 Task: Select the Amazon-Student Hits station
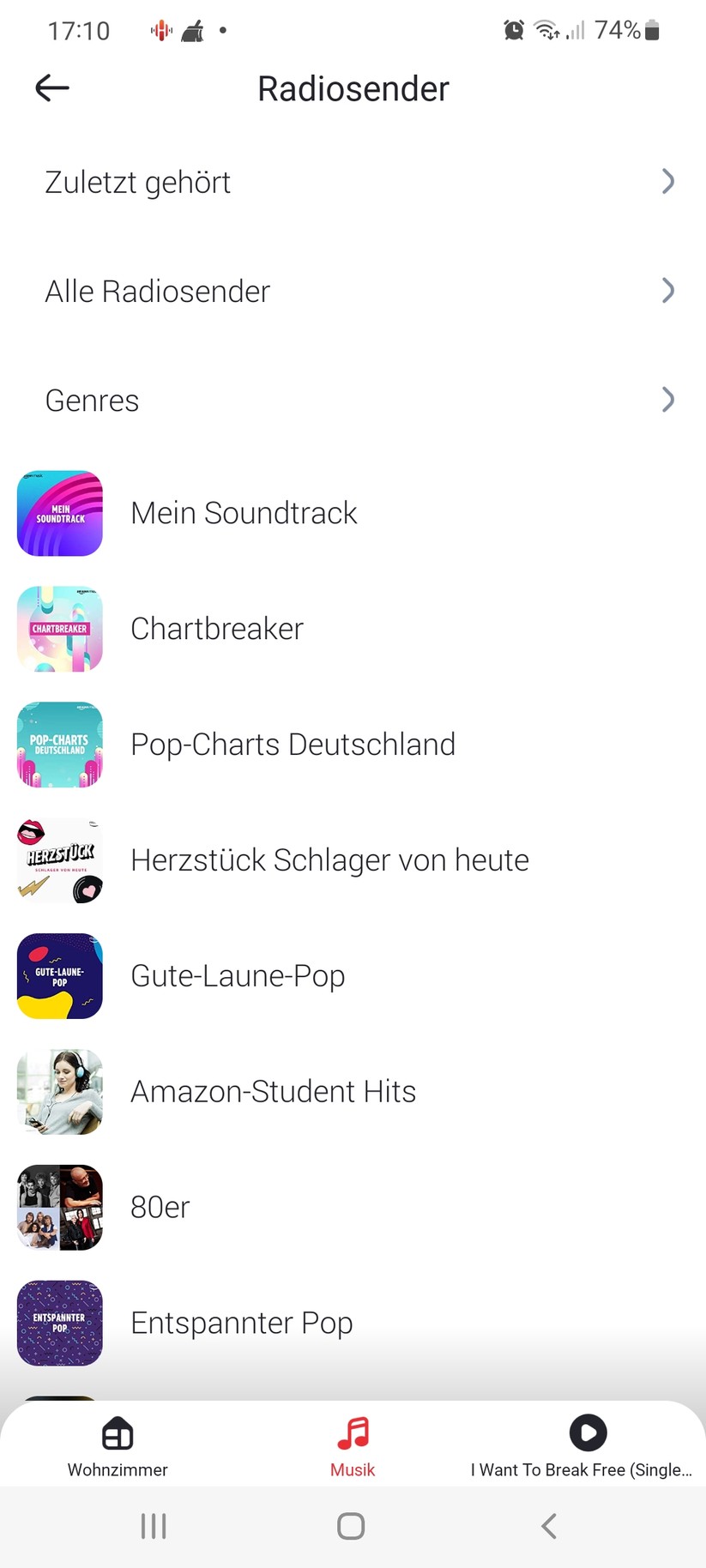tap(273, 1091)
